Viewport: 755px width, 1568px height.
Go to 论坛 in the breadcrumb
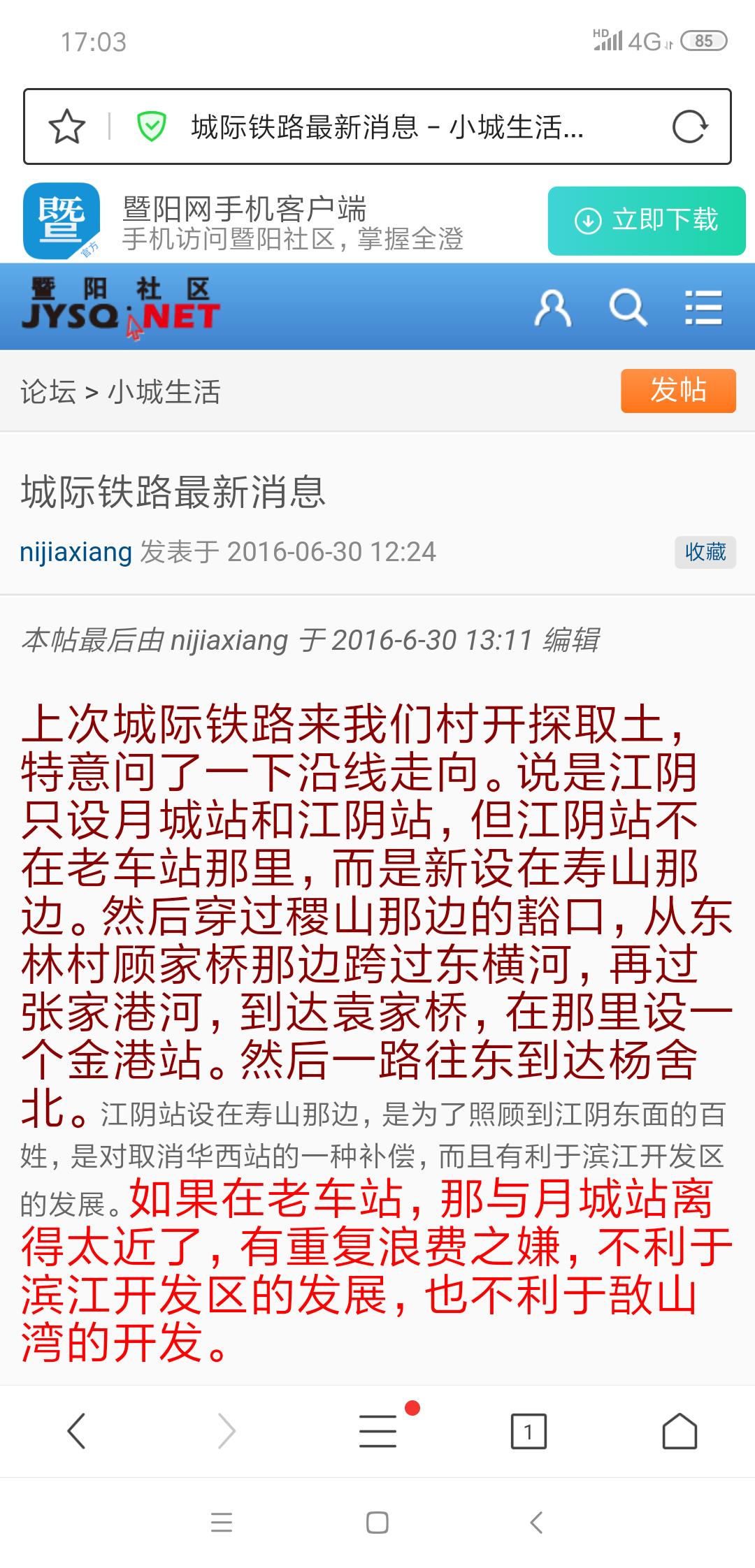[x=48, y=392]
